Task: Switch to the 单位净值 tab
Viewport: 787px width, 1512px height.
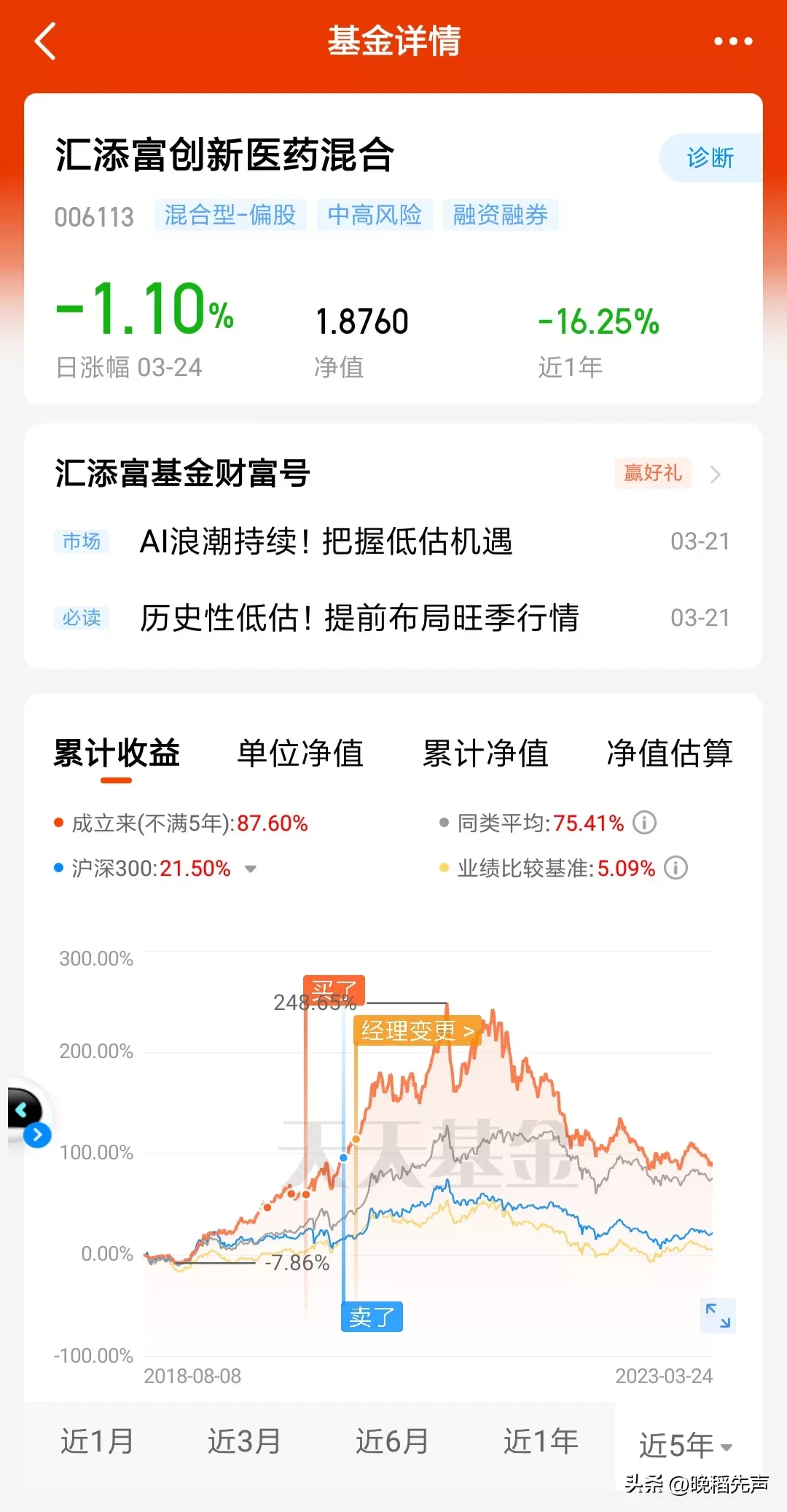Action: coord(300,753)
